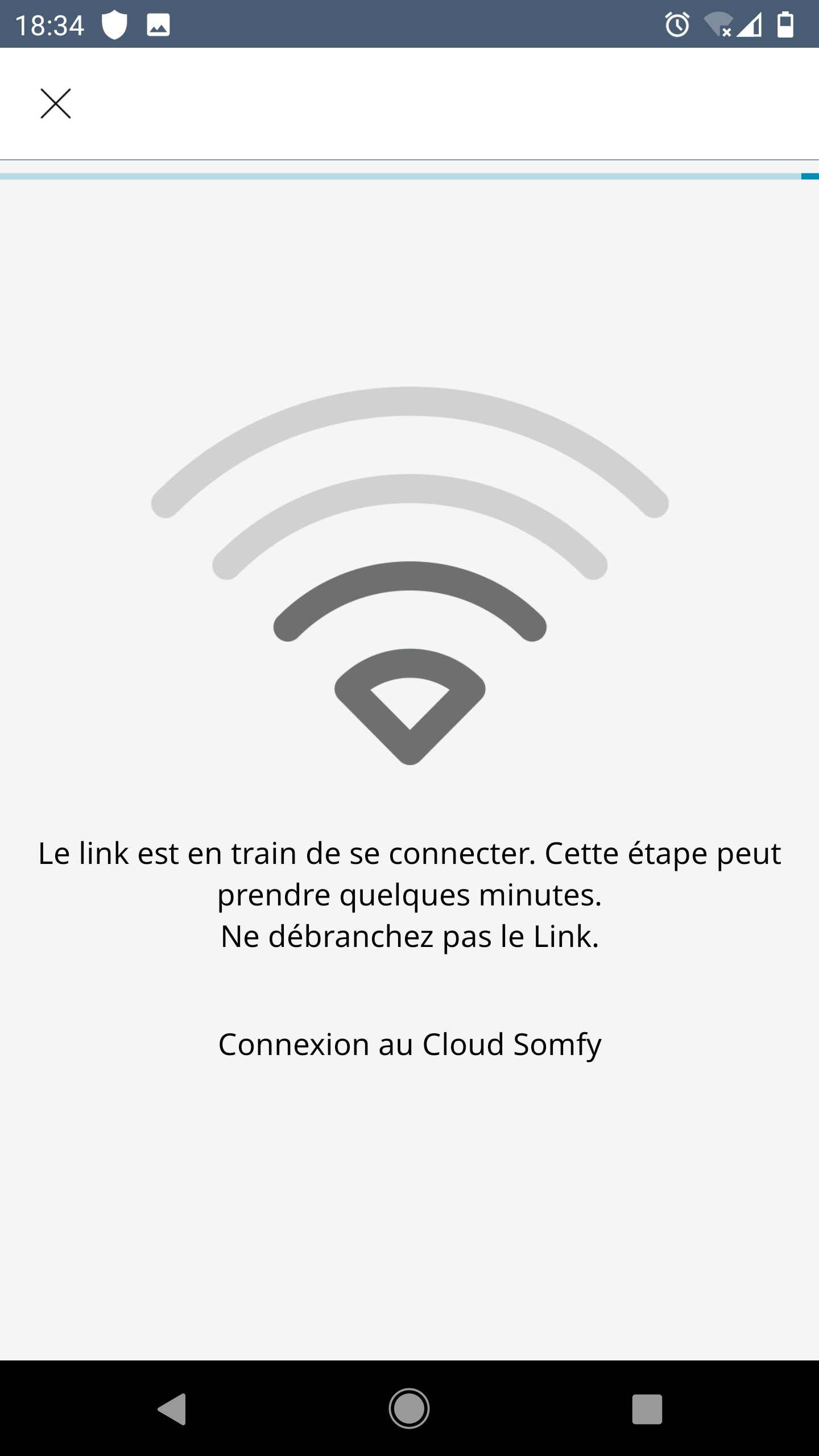Open the recent apps overview

coord(647,1409)
